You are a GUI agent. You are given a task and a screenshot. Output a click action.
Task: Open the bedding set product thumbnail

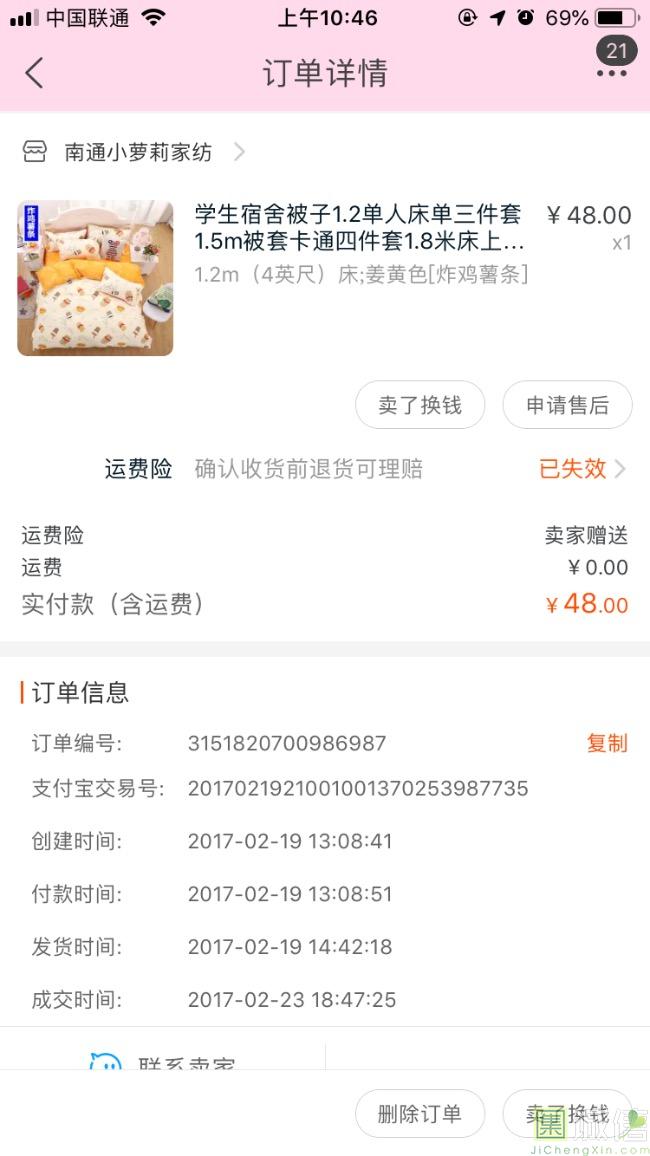pyautogui.click(x=95, y=278)
